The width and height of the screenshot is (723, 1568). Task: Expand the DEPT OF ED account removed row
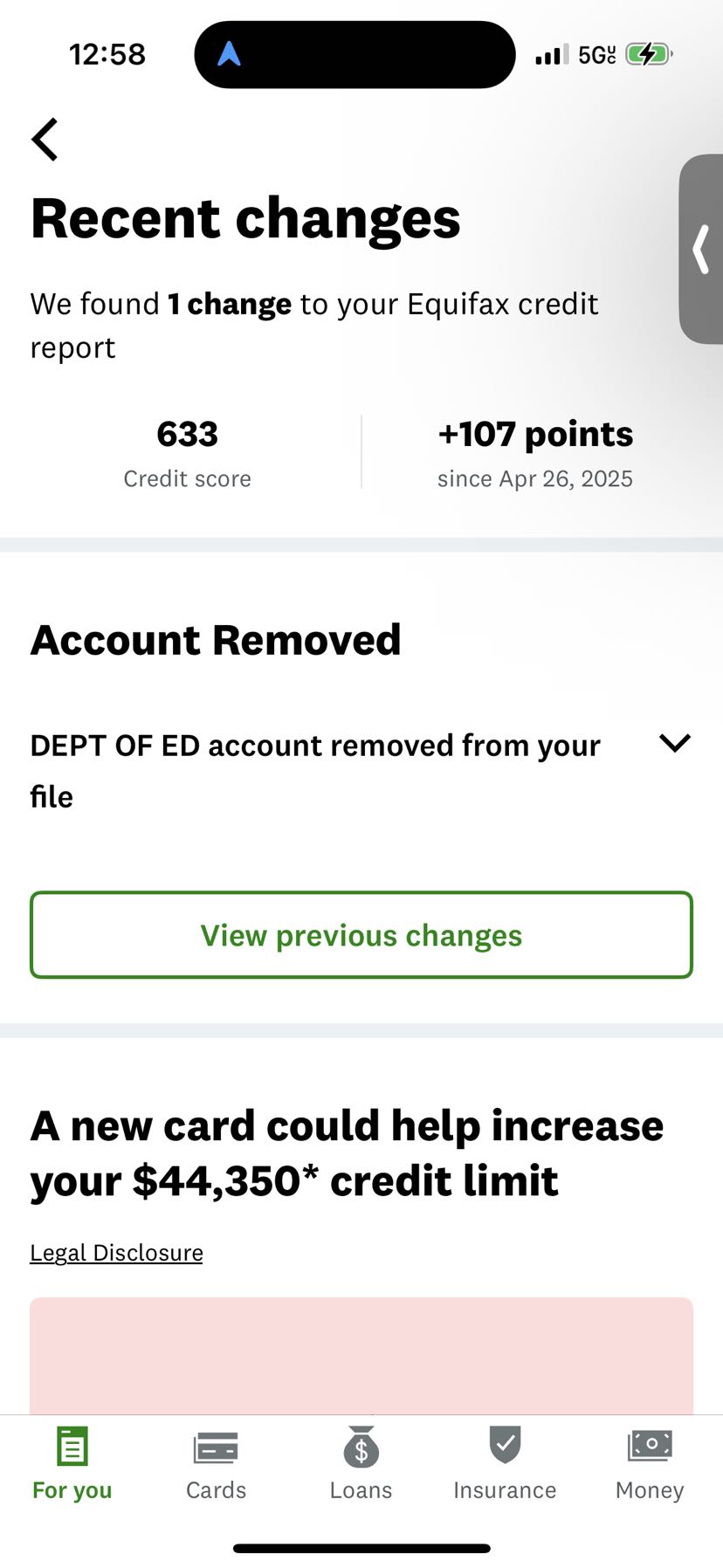point(674,744)
